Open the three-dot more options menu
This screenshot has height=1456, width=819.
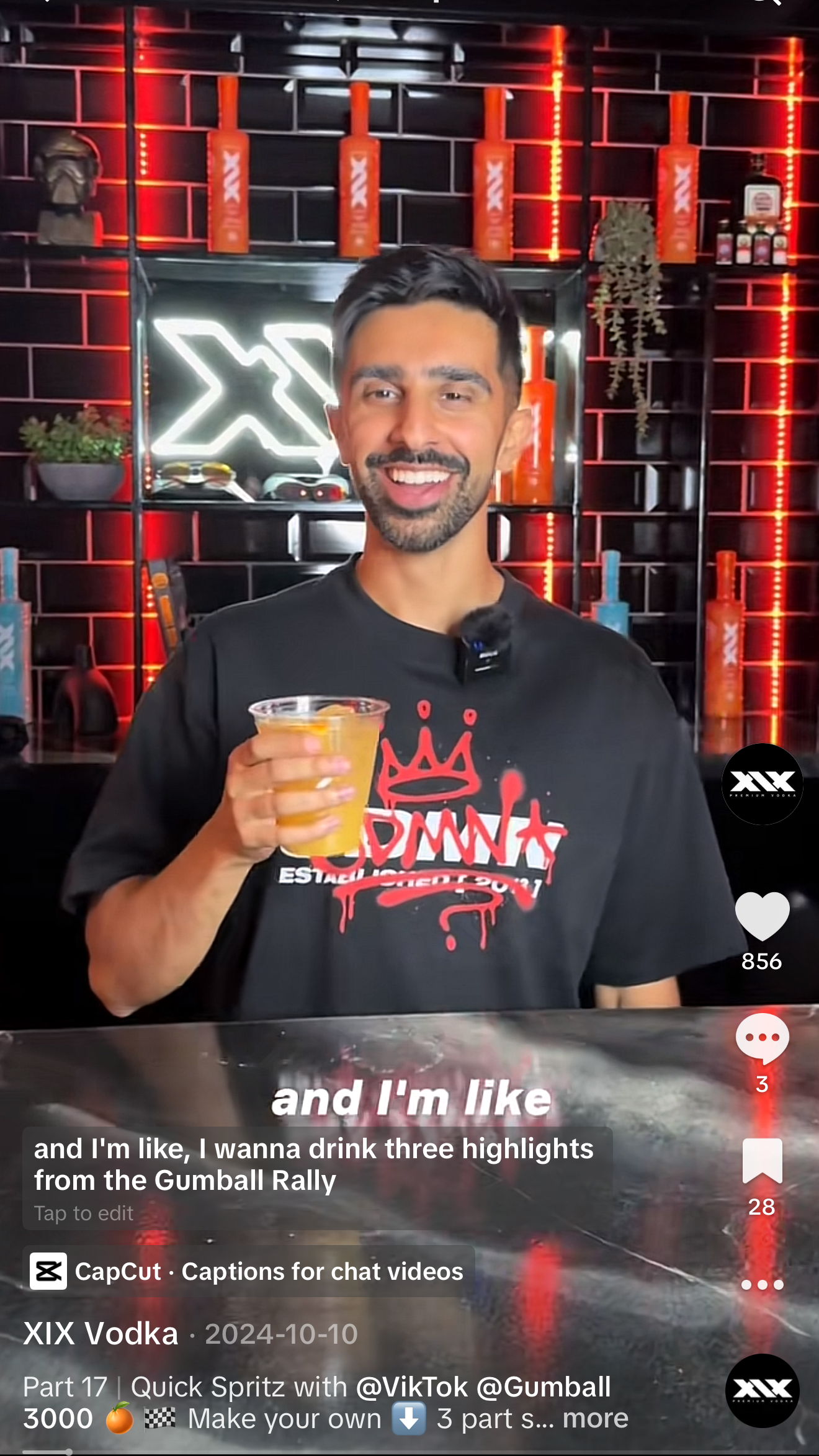762,1285
